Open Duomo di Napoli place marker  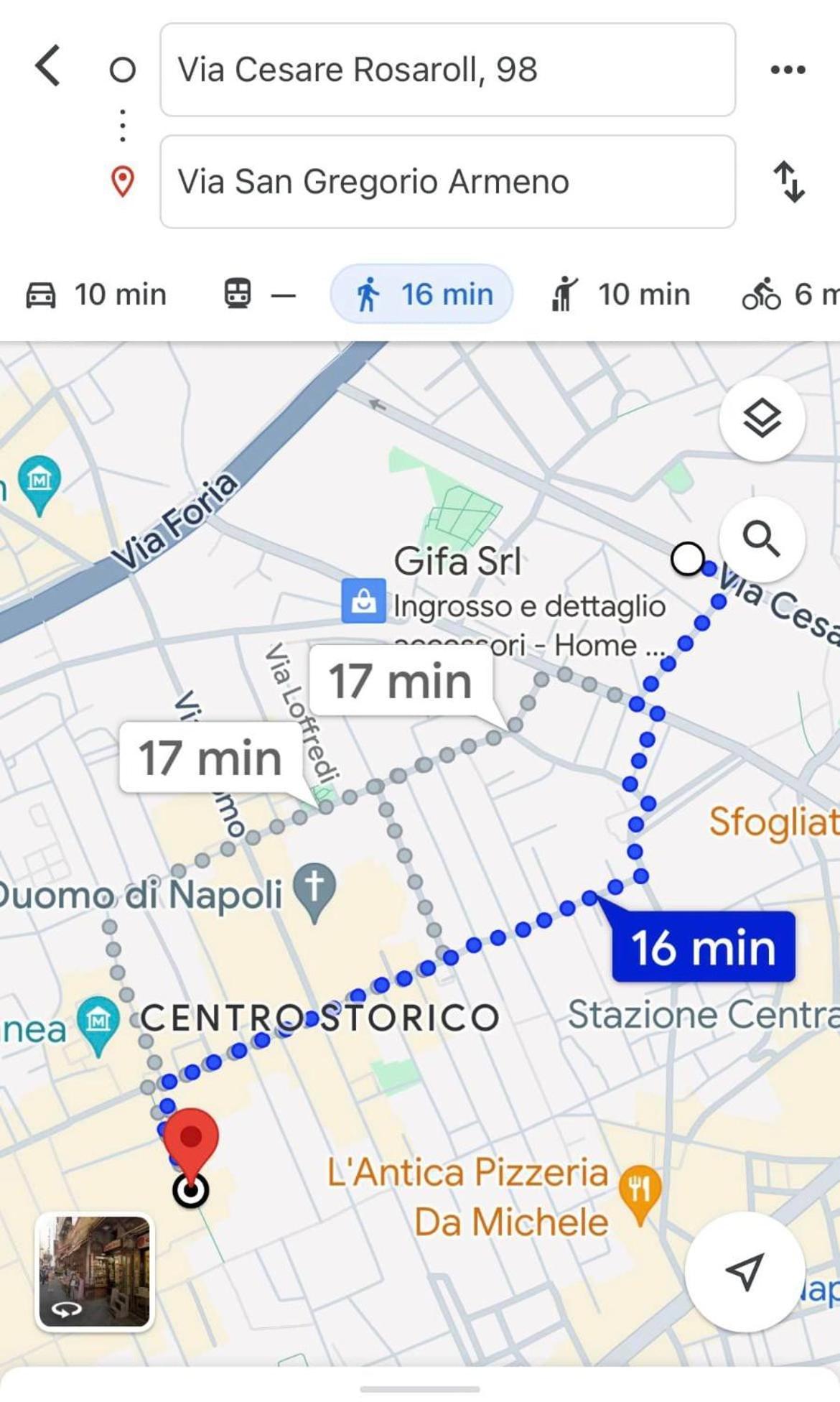coord(314,888)
